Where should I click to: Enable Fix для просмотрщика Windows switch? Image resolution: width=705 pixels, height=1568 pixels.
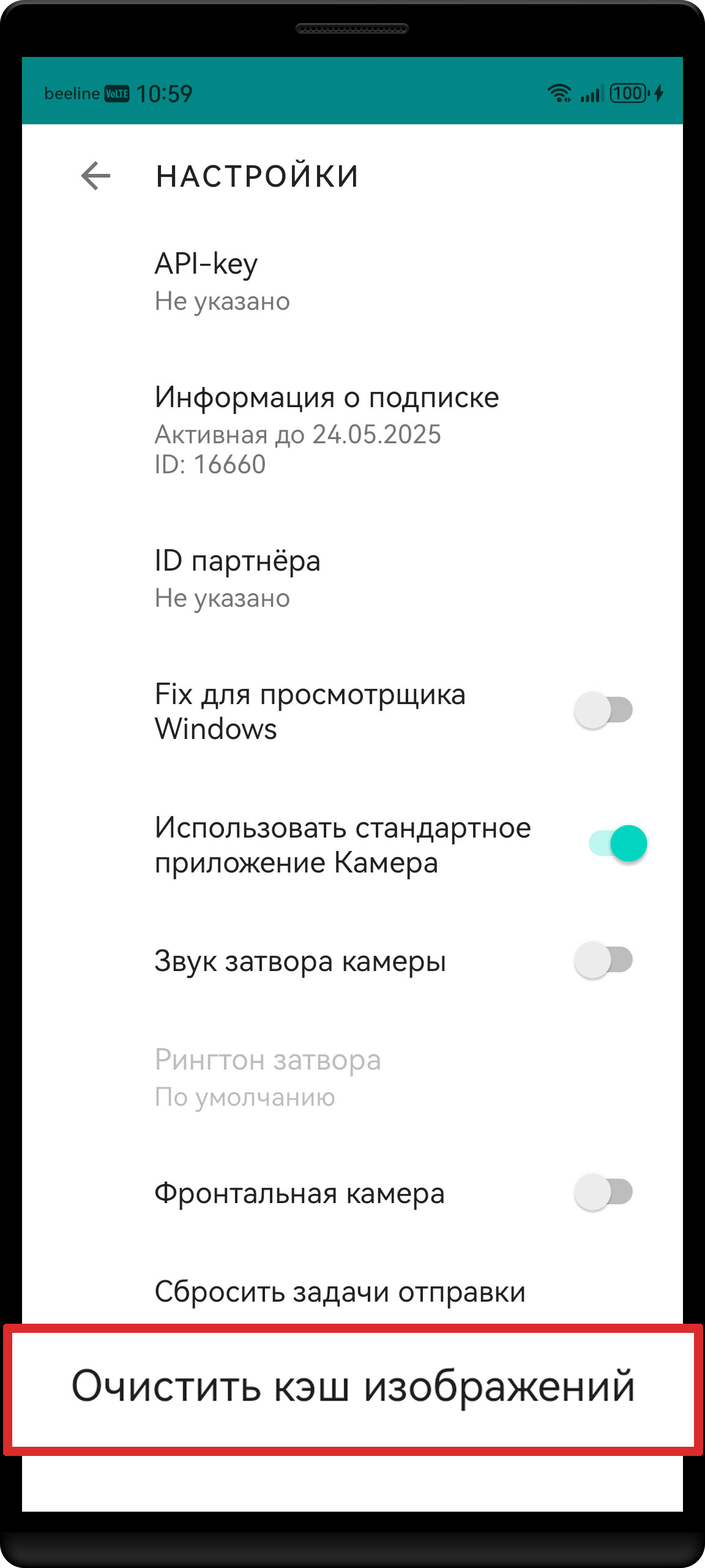603,710
